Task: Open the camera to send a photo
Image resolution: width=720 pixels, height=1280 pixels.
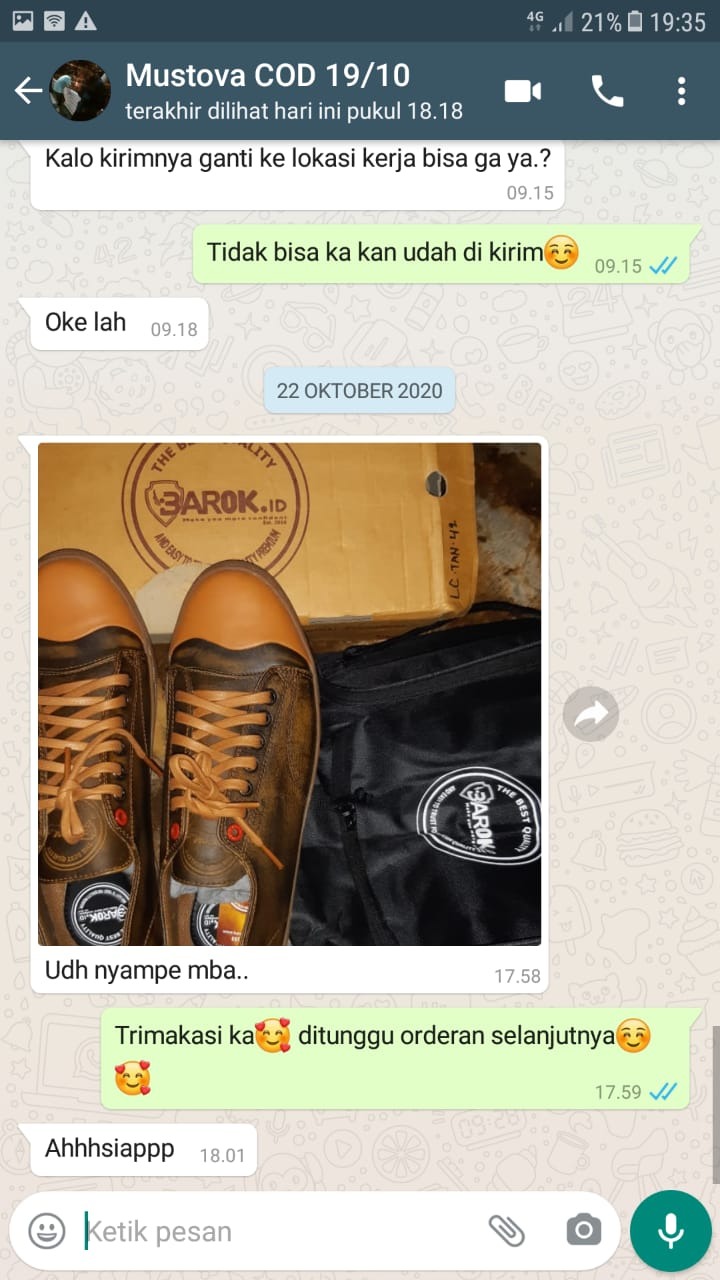Action: (x=583, y=1230)
